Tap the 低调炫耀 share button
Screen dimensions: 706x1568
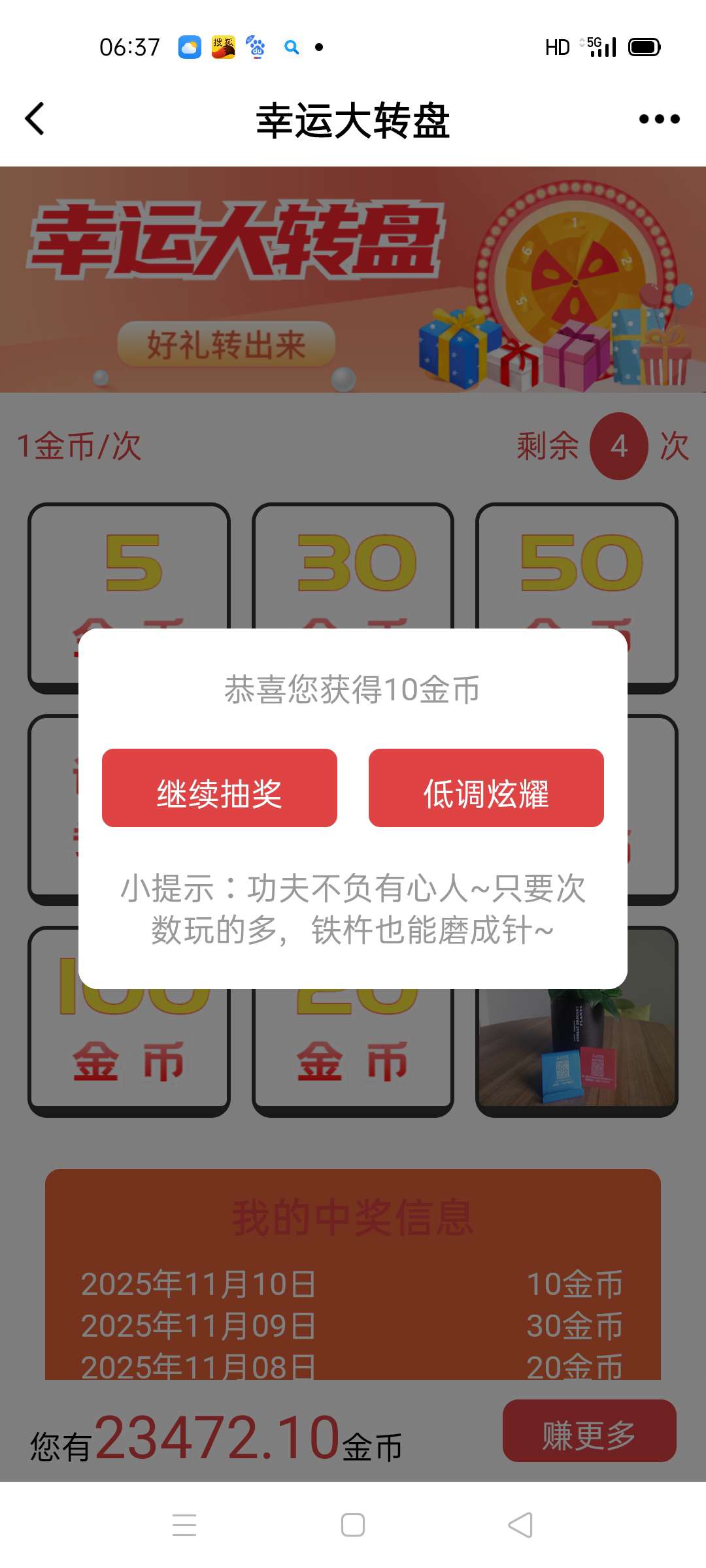(x=486, y=788)
